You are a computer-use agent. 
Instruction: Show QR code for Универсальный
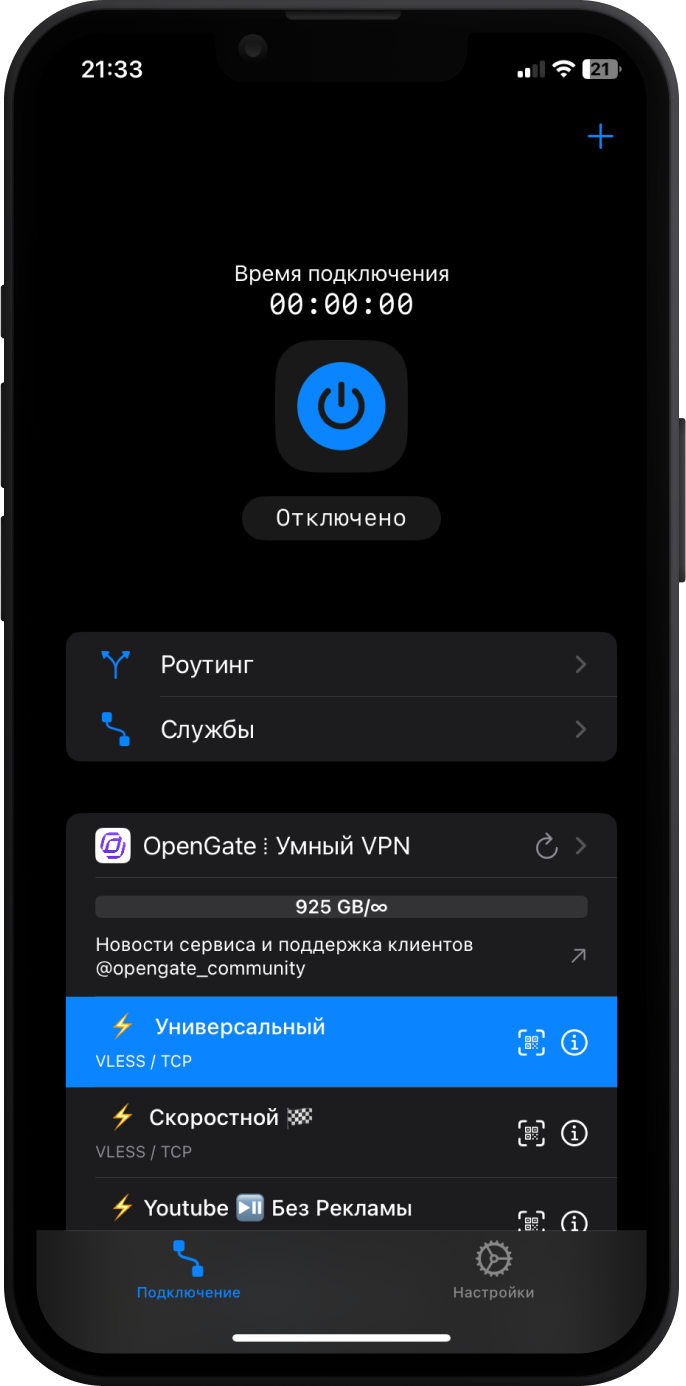tap(532, 1043)
